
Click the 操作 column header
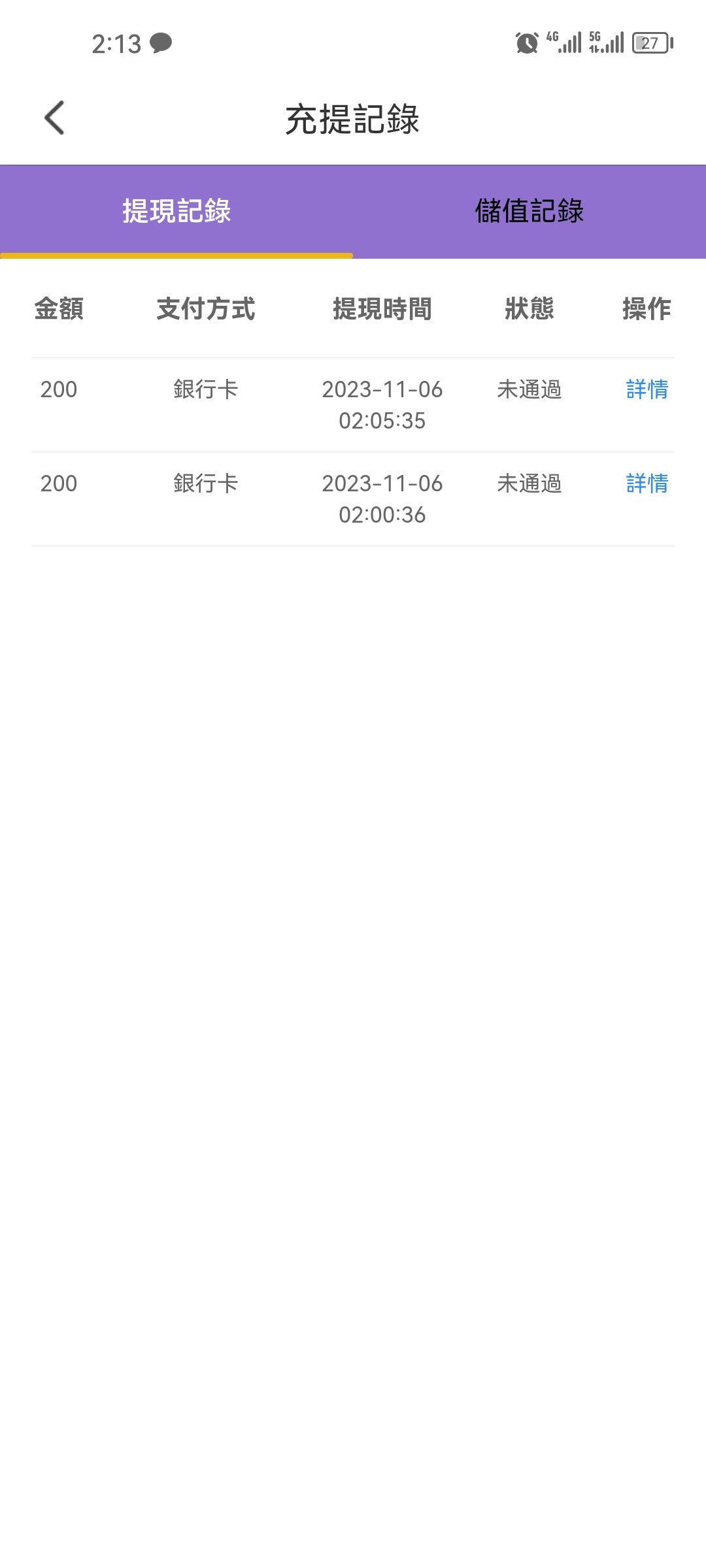point(646,310)
